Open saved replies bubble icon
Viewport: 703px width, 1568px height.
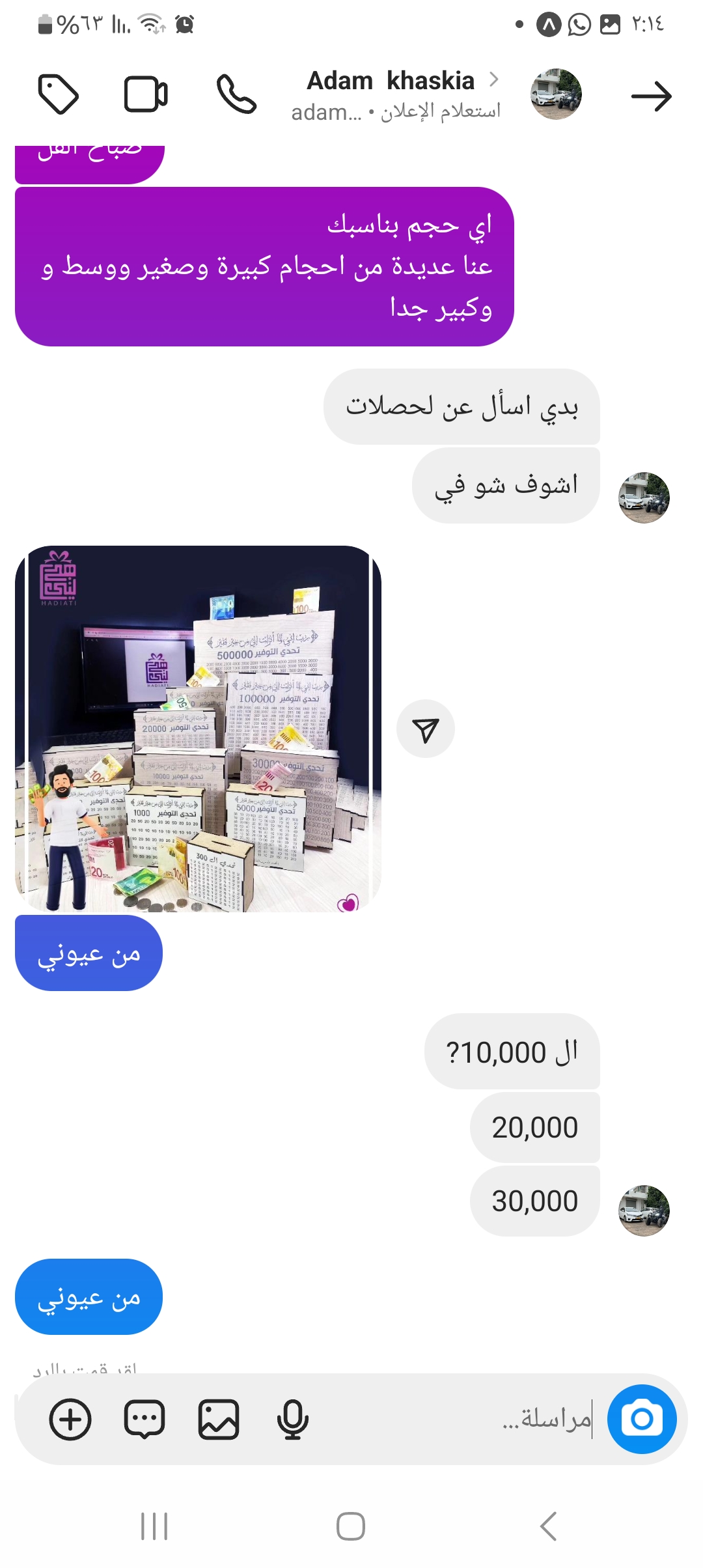pos(145,1420)
